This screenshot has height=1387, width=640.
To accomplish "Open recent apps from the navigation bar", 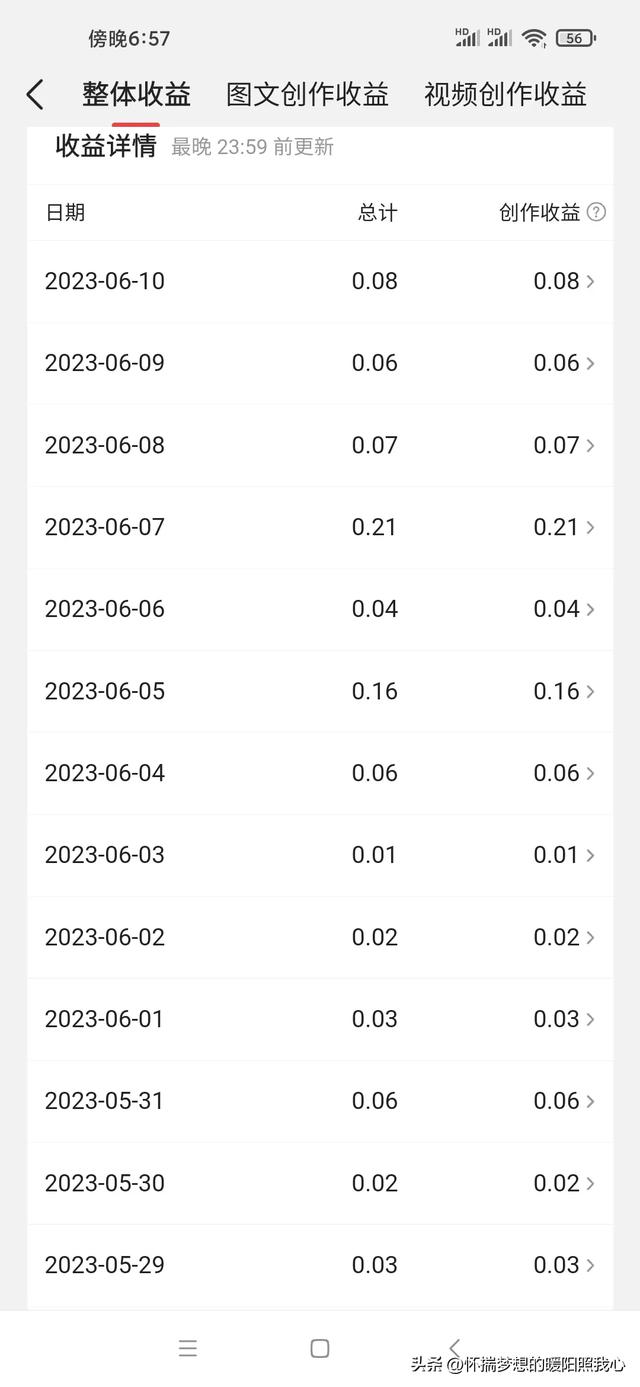I will point(188,1348).
